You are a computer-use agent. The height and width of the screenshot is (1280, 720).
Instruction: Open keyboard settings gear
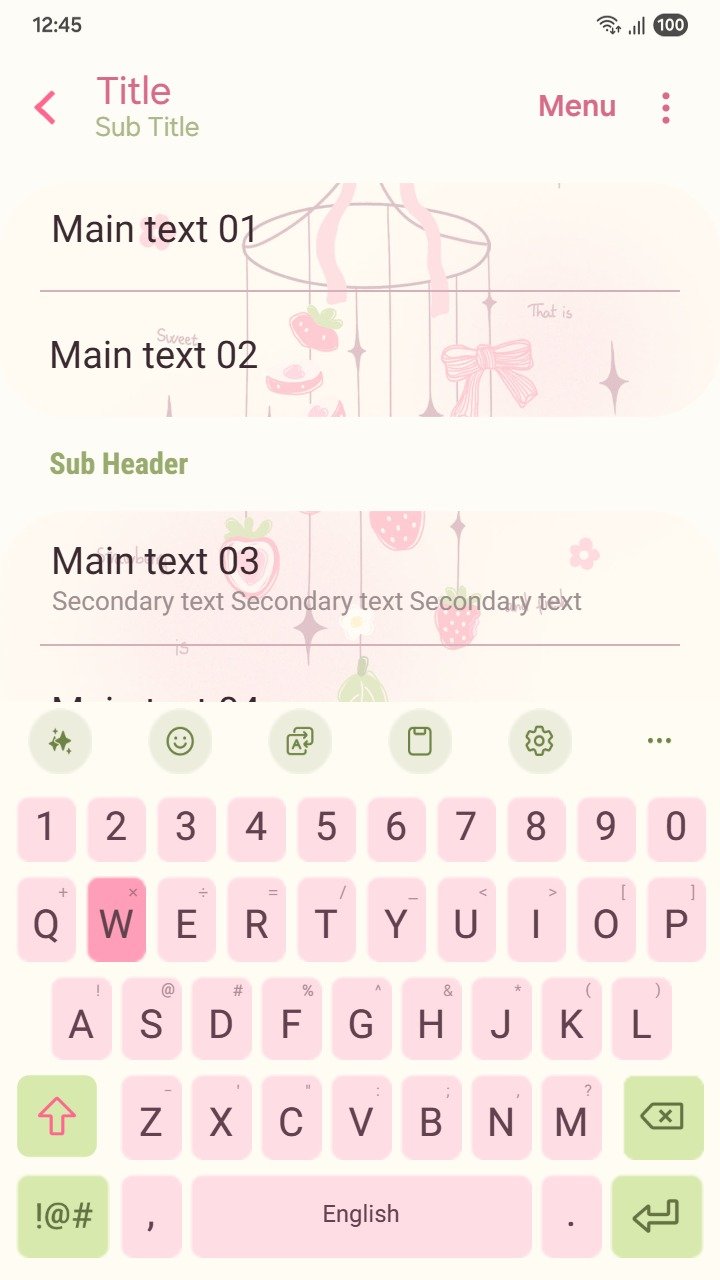539,741
